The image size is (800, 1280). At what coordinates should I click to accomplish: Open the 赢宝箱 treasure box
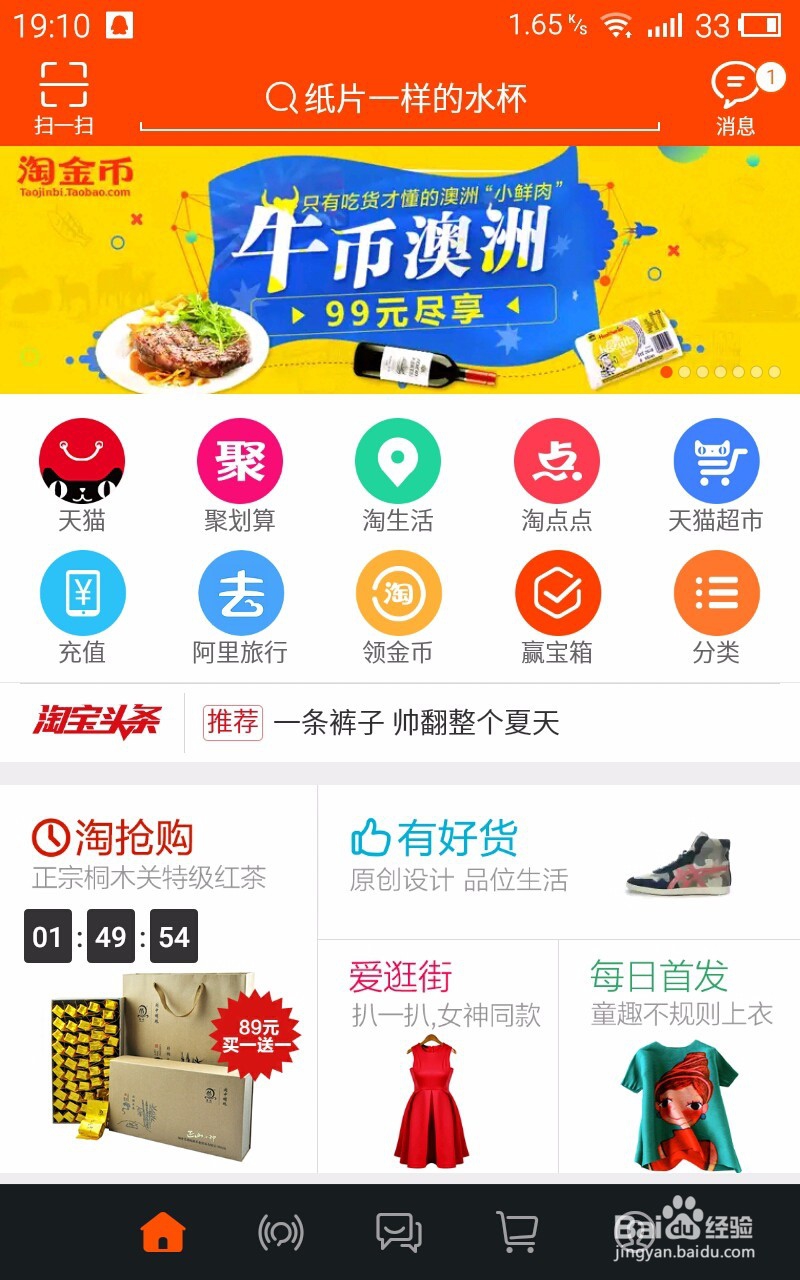[557, 594]
